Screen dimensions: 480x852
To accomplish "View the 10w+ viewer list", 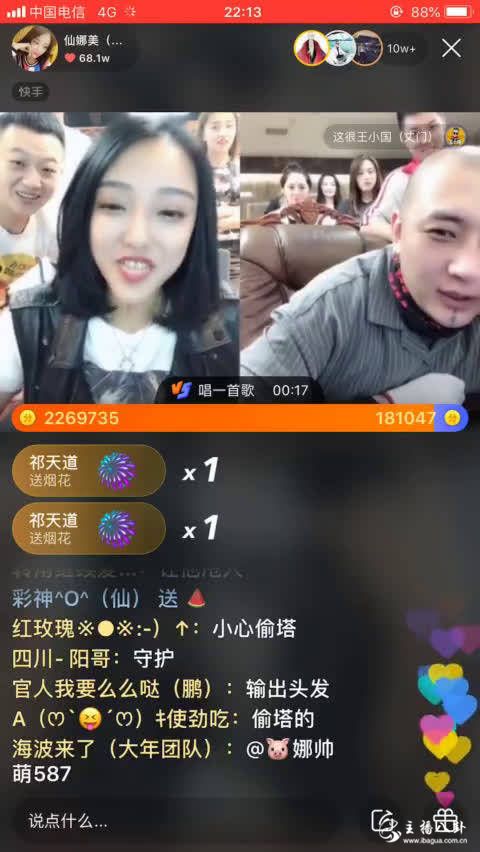I will point(401,48).
